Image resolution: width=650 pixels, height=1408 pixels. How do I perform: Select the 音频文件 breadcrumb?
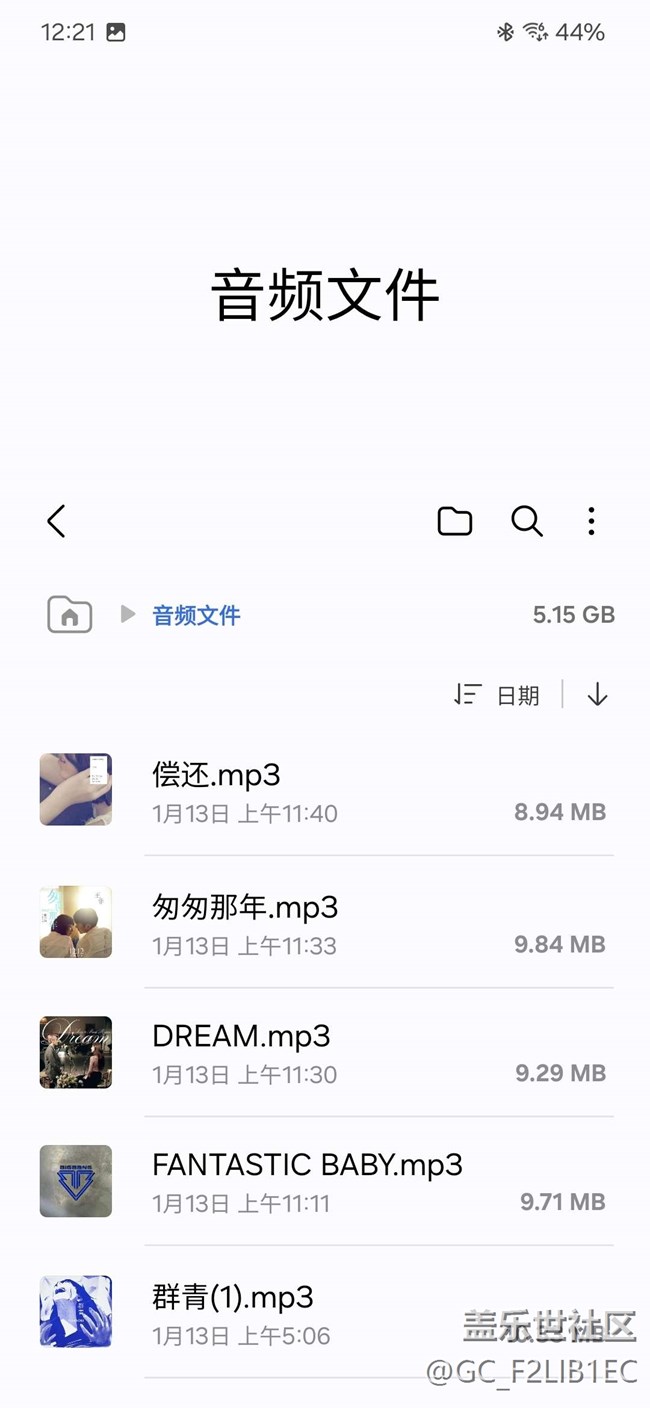click(196, 615)
